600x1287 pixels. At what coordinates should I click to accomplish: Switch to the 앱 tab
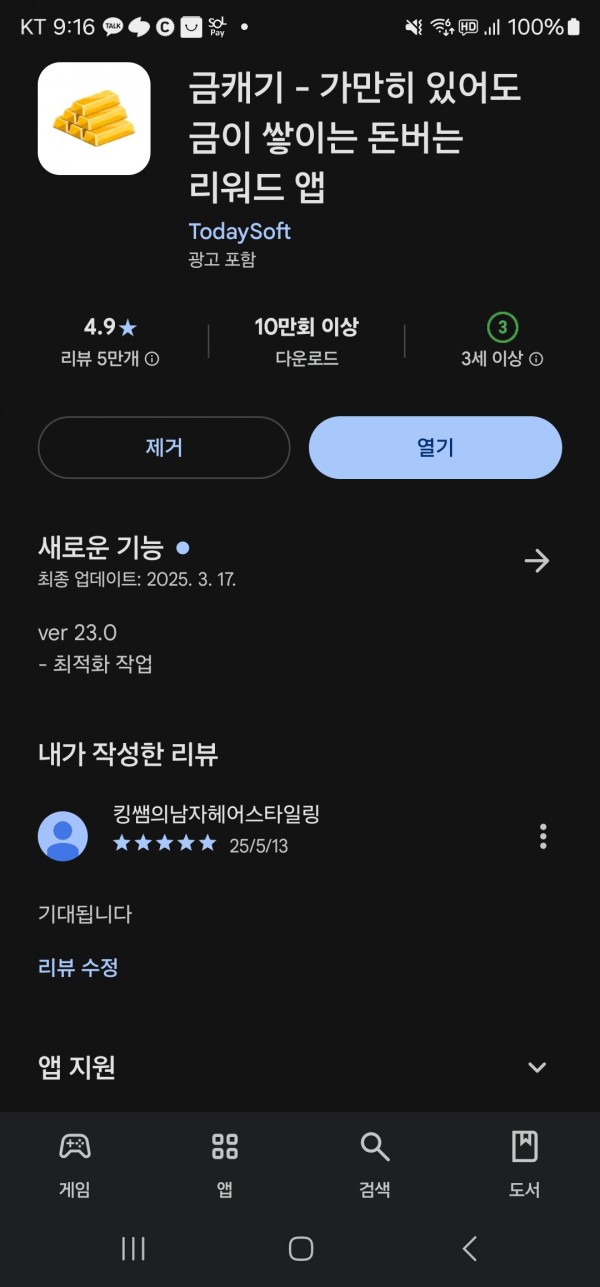coord(225,1164)
